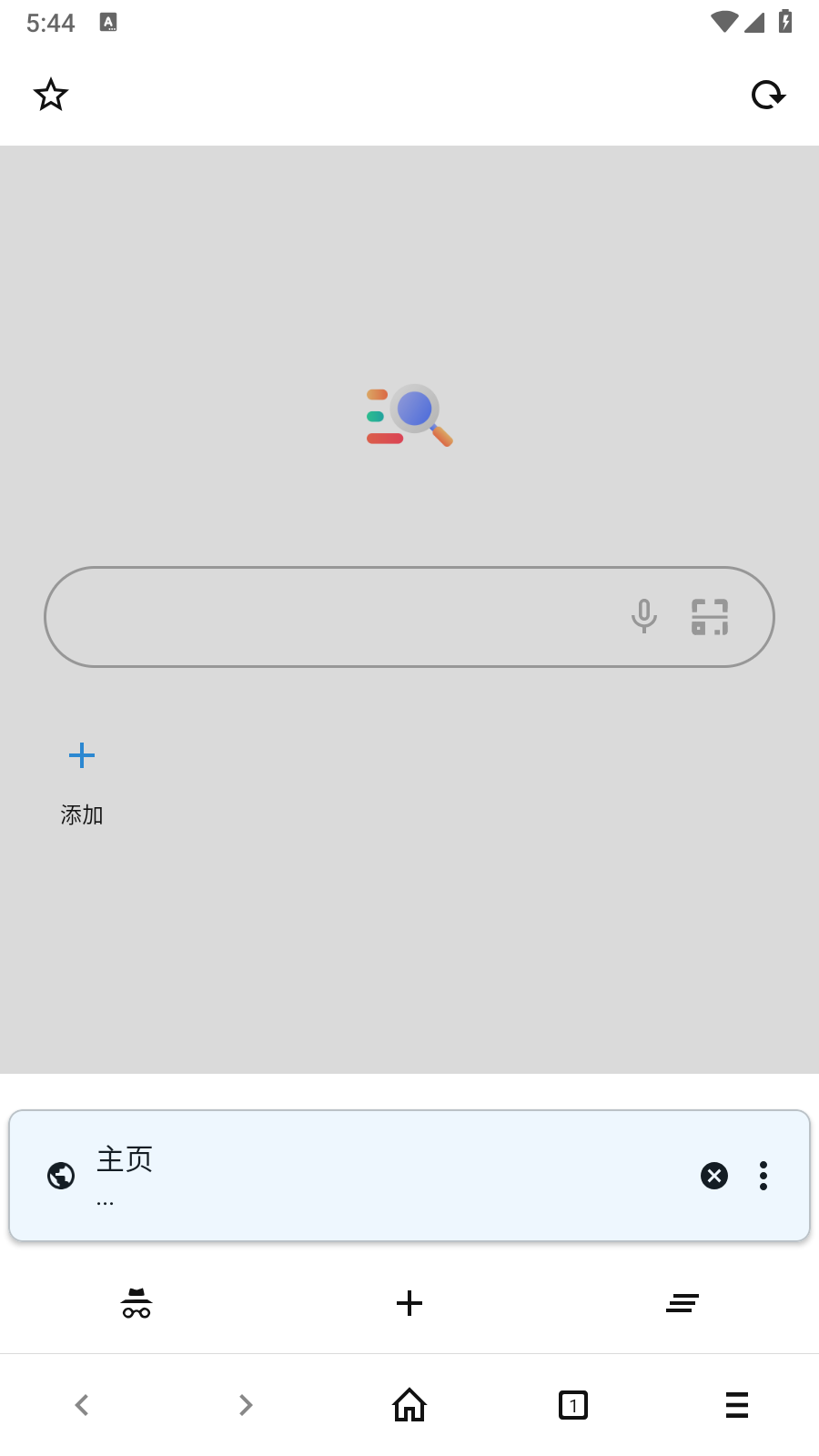Tap the tab counter showing 1
This screenshot has height=1456, width=819.
pos(573,1405)
